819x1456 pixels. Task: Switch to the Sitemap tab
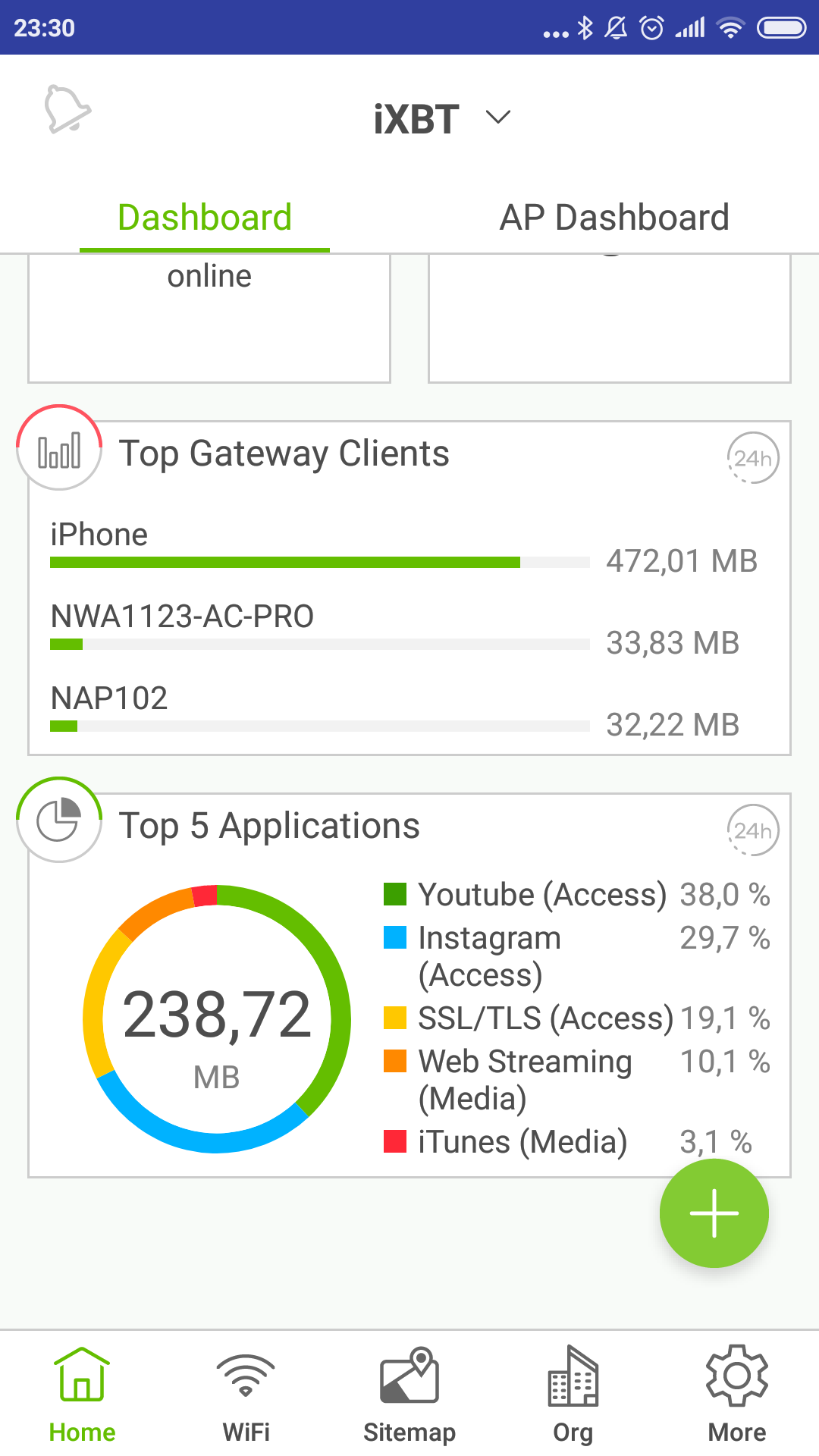[x=409, y=1394]
